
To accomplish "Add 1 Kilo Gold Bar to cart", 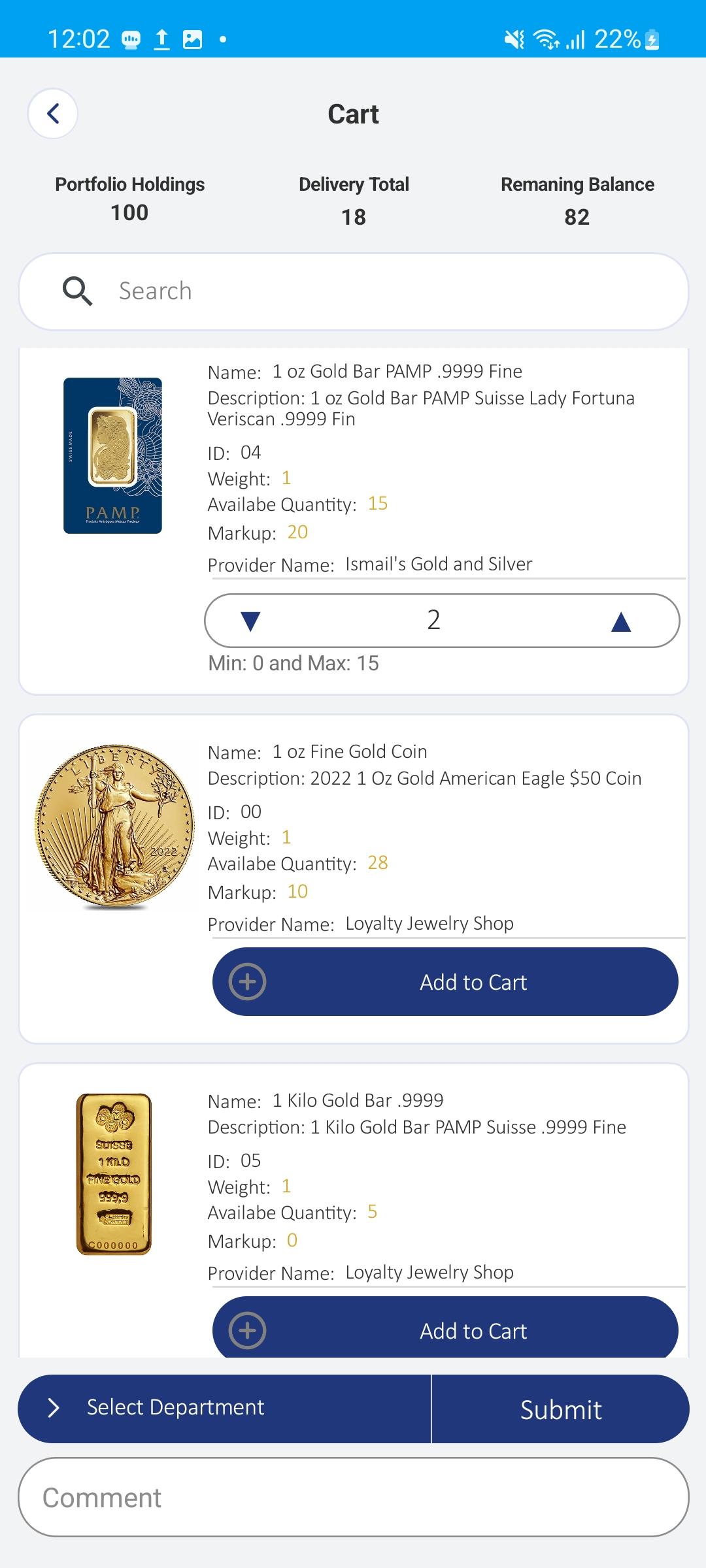I will pyautogui.click(x=445, y=1330).
